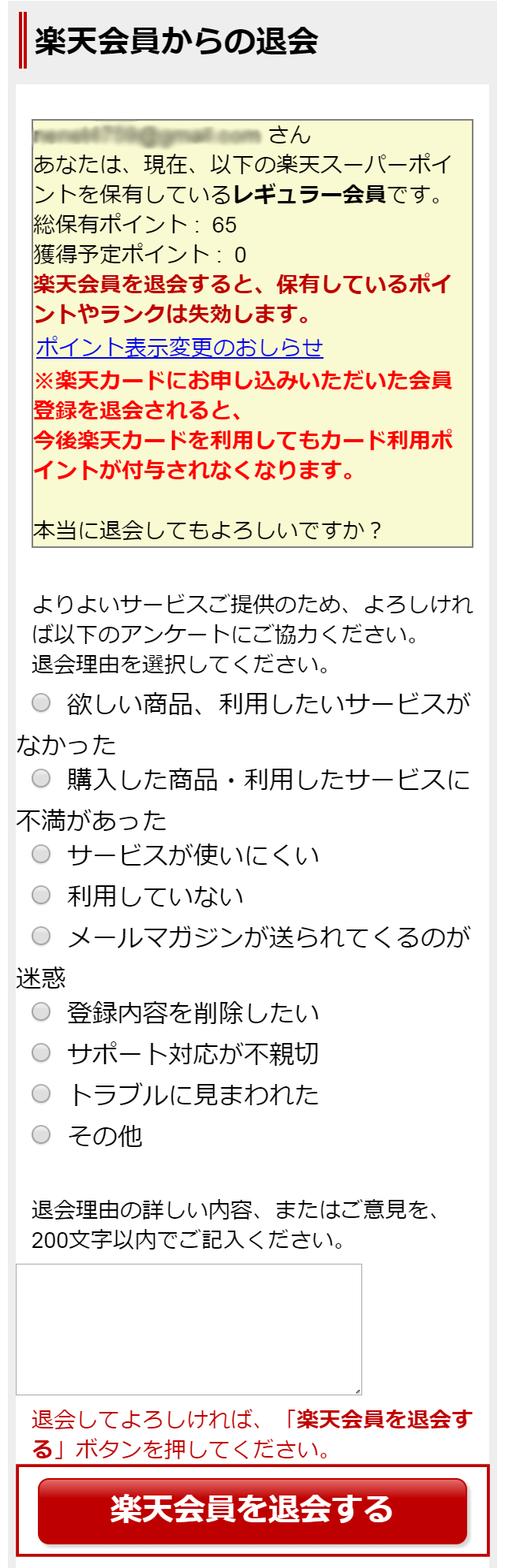Select トラブルに見まわれた option
Screen dimensions: 505x1568
[x=41, y=1094]
